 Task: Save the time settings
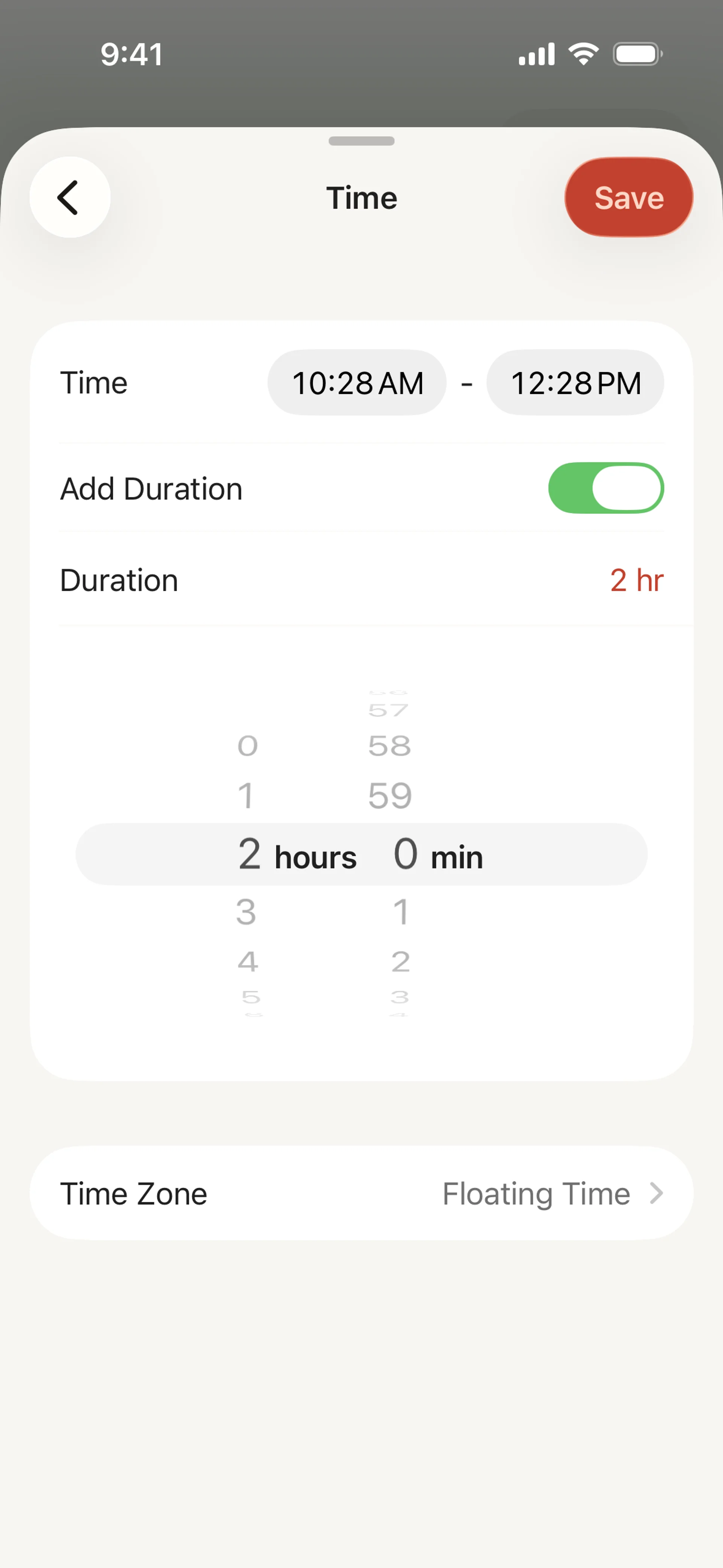628,197
